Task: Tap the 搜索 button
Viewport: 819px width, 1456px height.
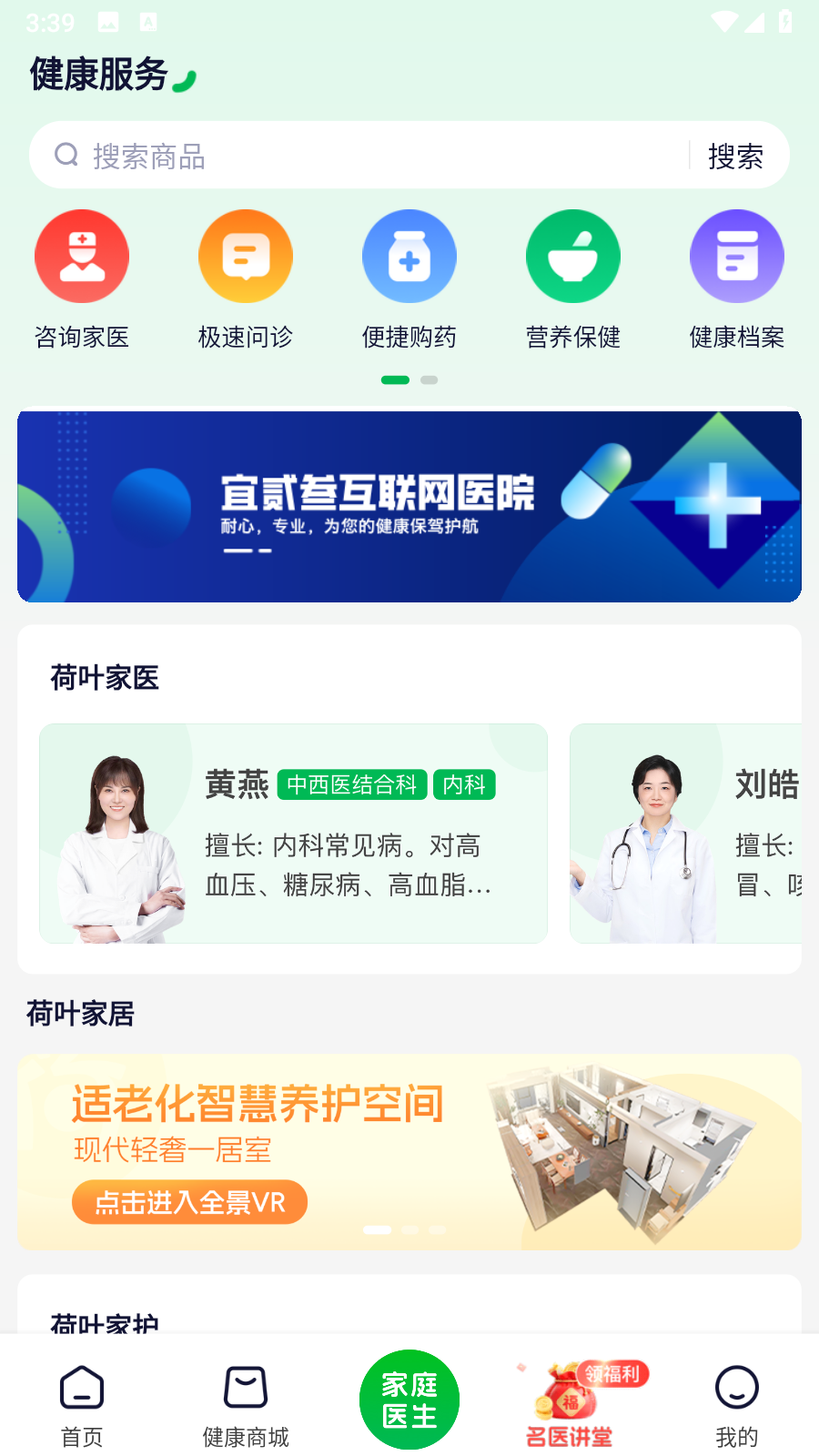Action: tap(735, 157)
